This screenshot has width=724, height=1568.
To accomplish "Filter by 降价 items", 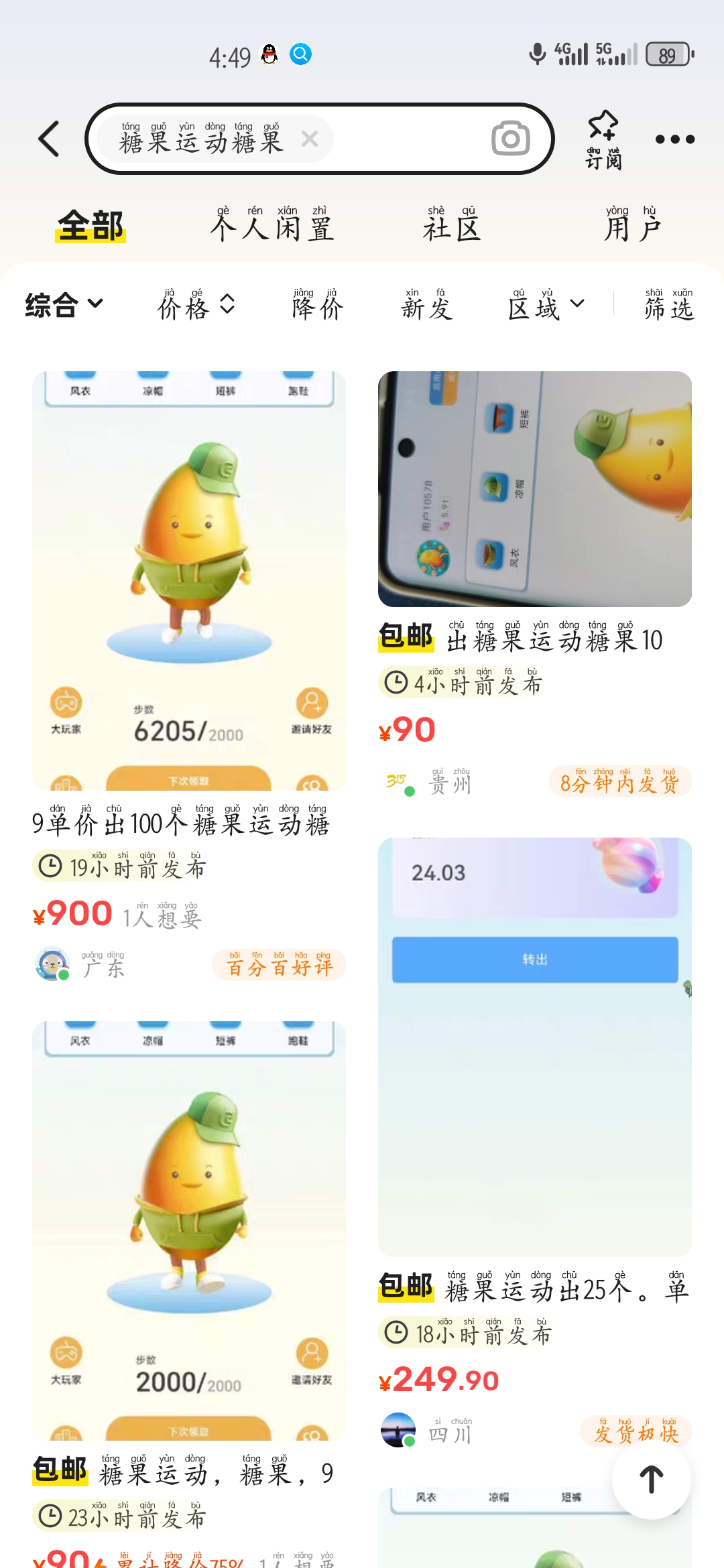I will tap(318, 305).
